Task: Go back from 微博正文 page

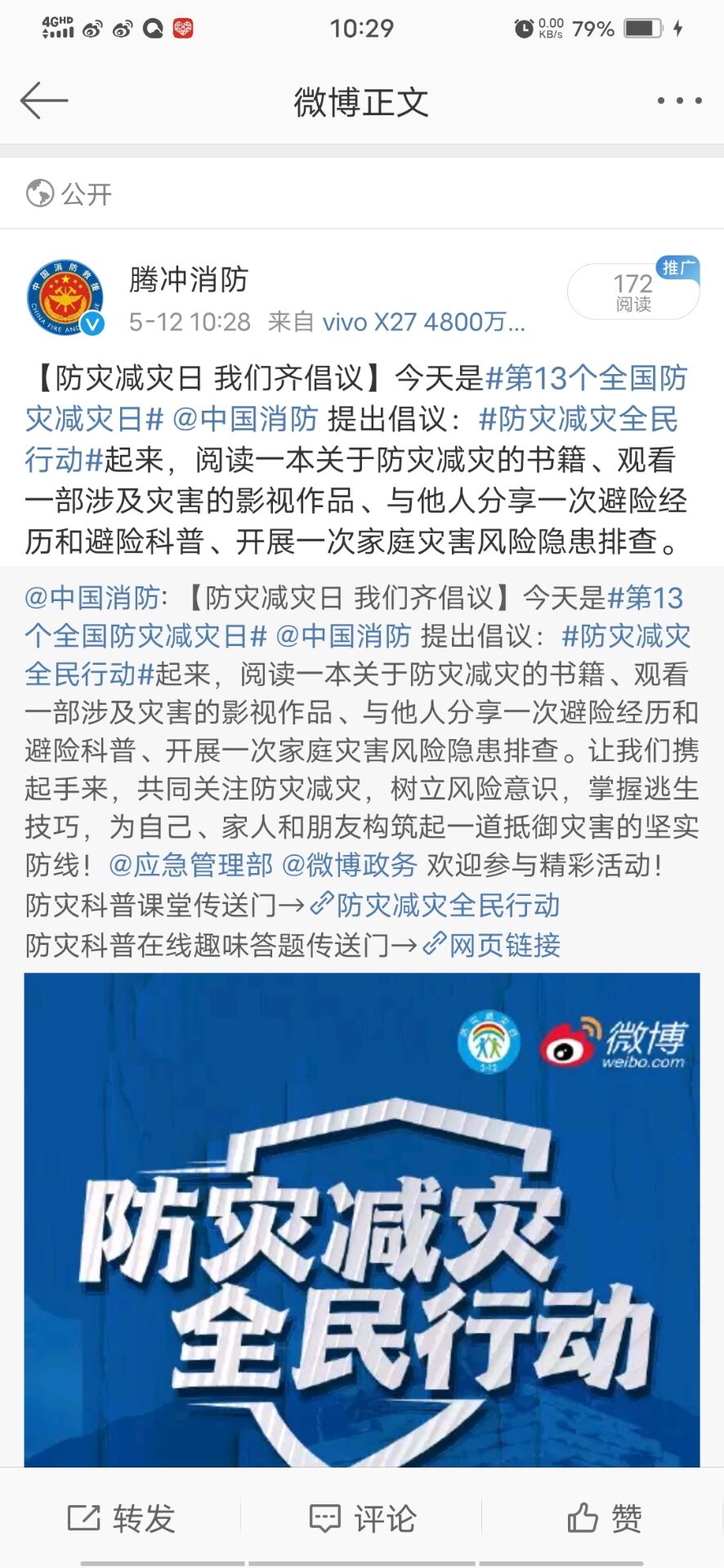Action: [x=42, y=100]
